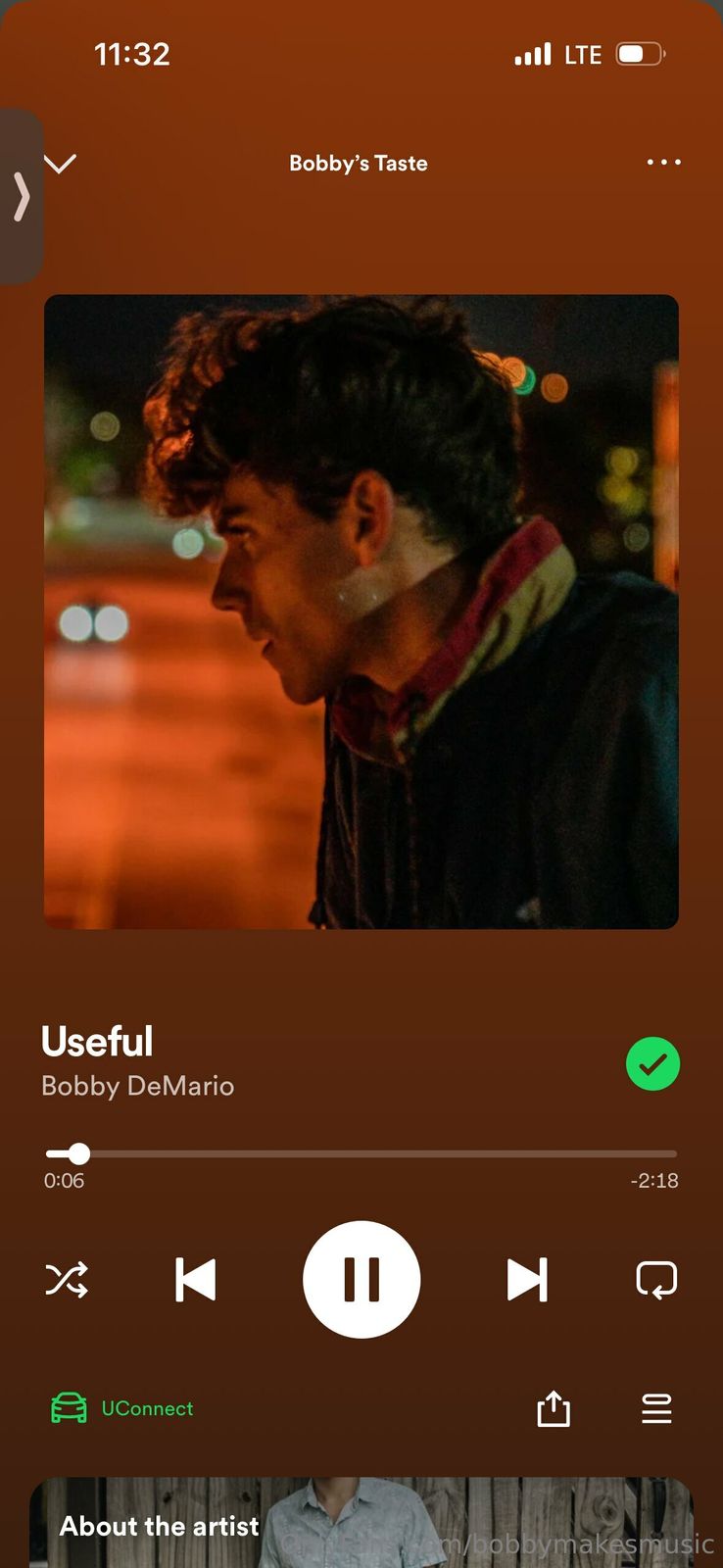Open UConnect device picker
Viewport: 723px width, 1568px height.
click(122, 1408)
